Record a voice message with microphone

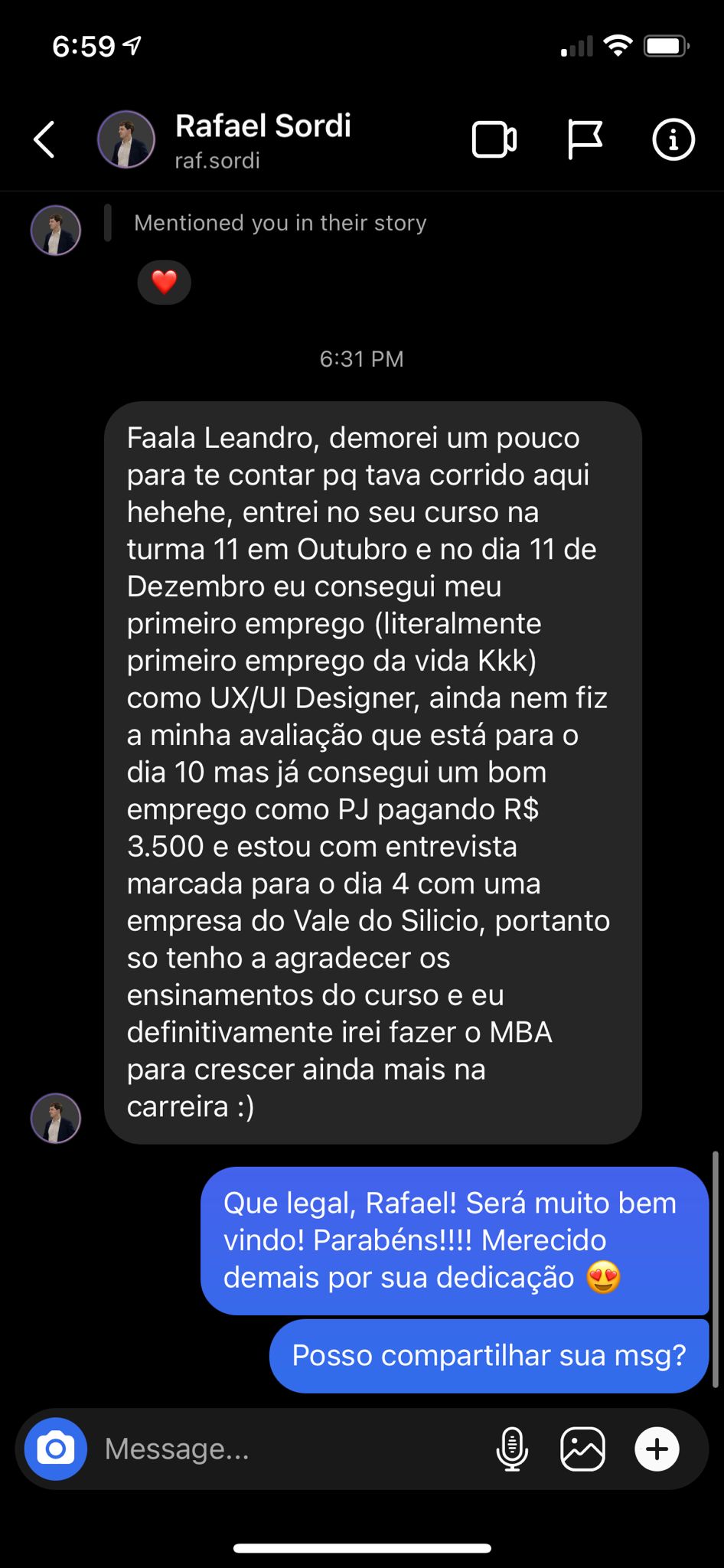pos(512,1449)
